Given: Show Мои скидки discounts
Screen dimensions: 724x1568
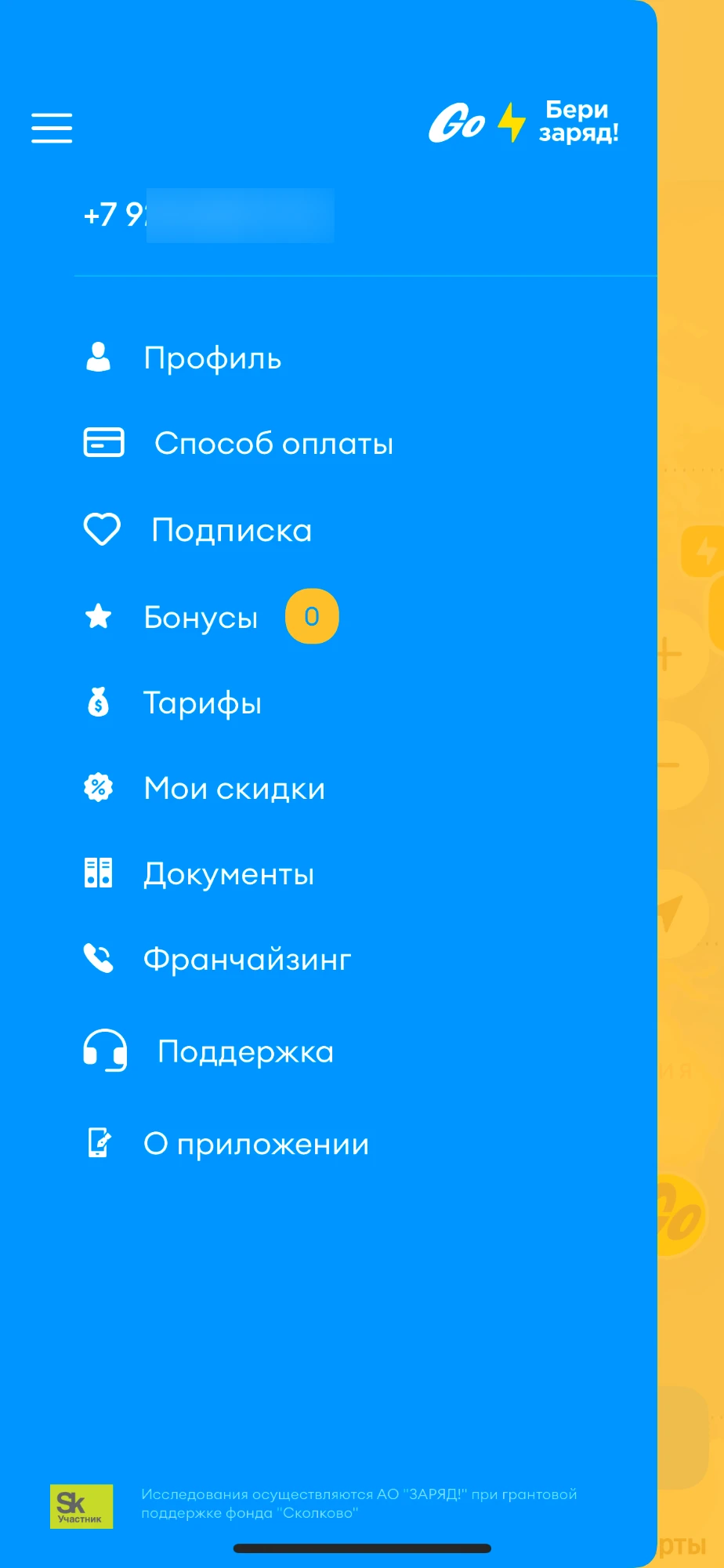Looking at the screenshot, I should pyautogui.click(x=233, y=789).
